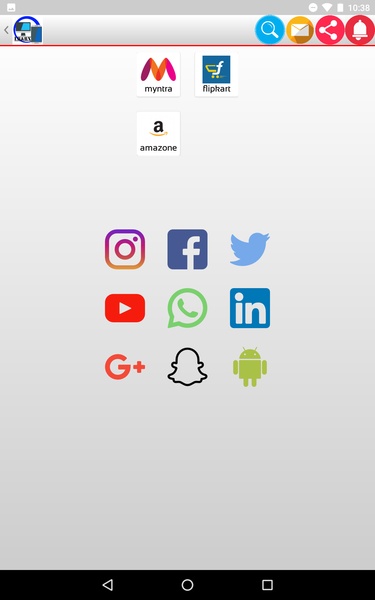This screenshot has width=375, height=600.
Task: Open the Google Plus icon
Action: [125, 367]
